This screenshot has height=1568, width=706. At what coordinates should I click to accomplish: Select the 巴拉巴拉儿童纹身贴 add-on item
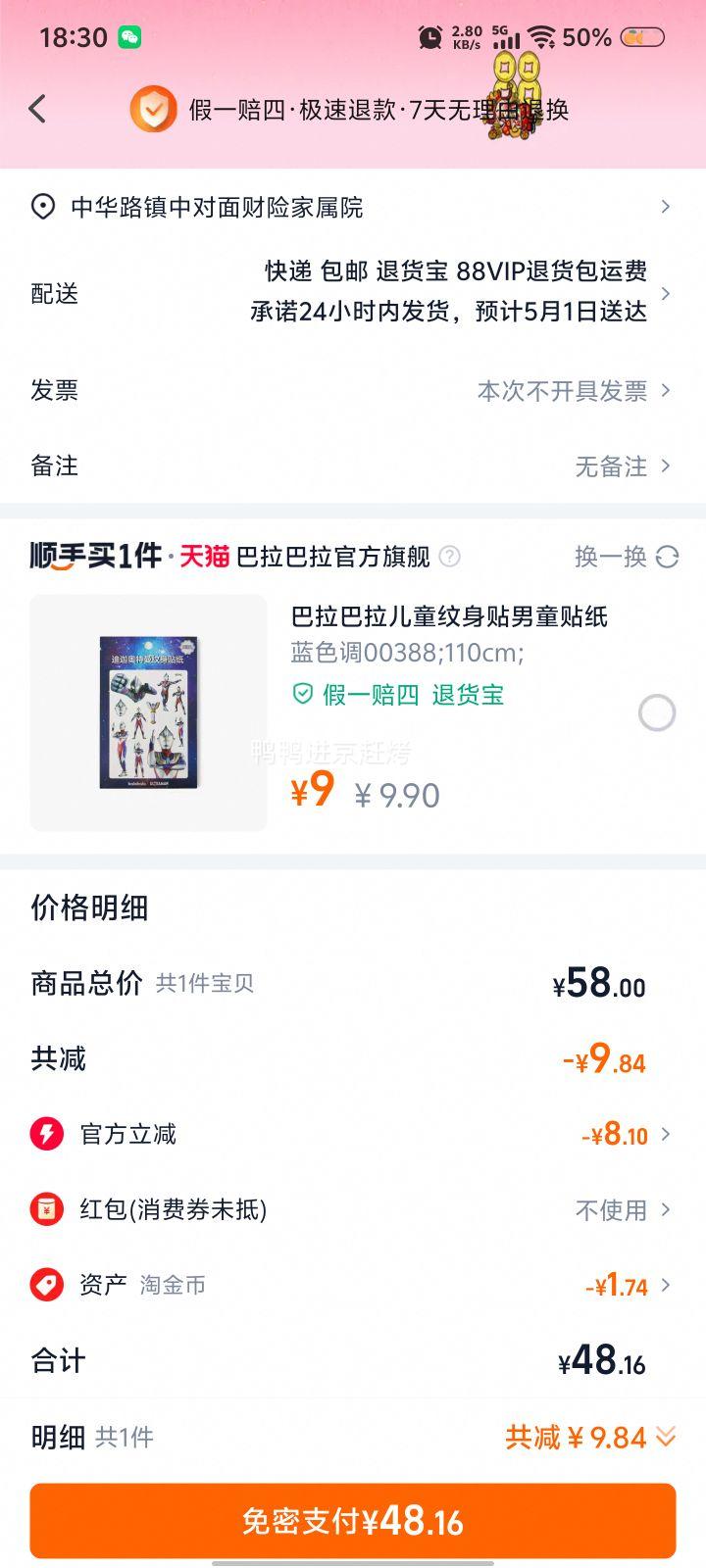656,712
